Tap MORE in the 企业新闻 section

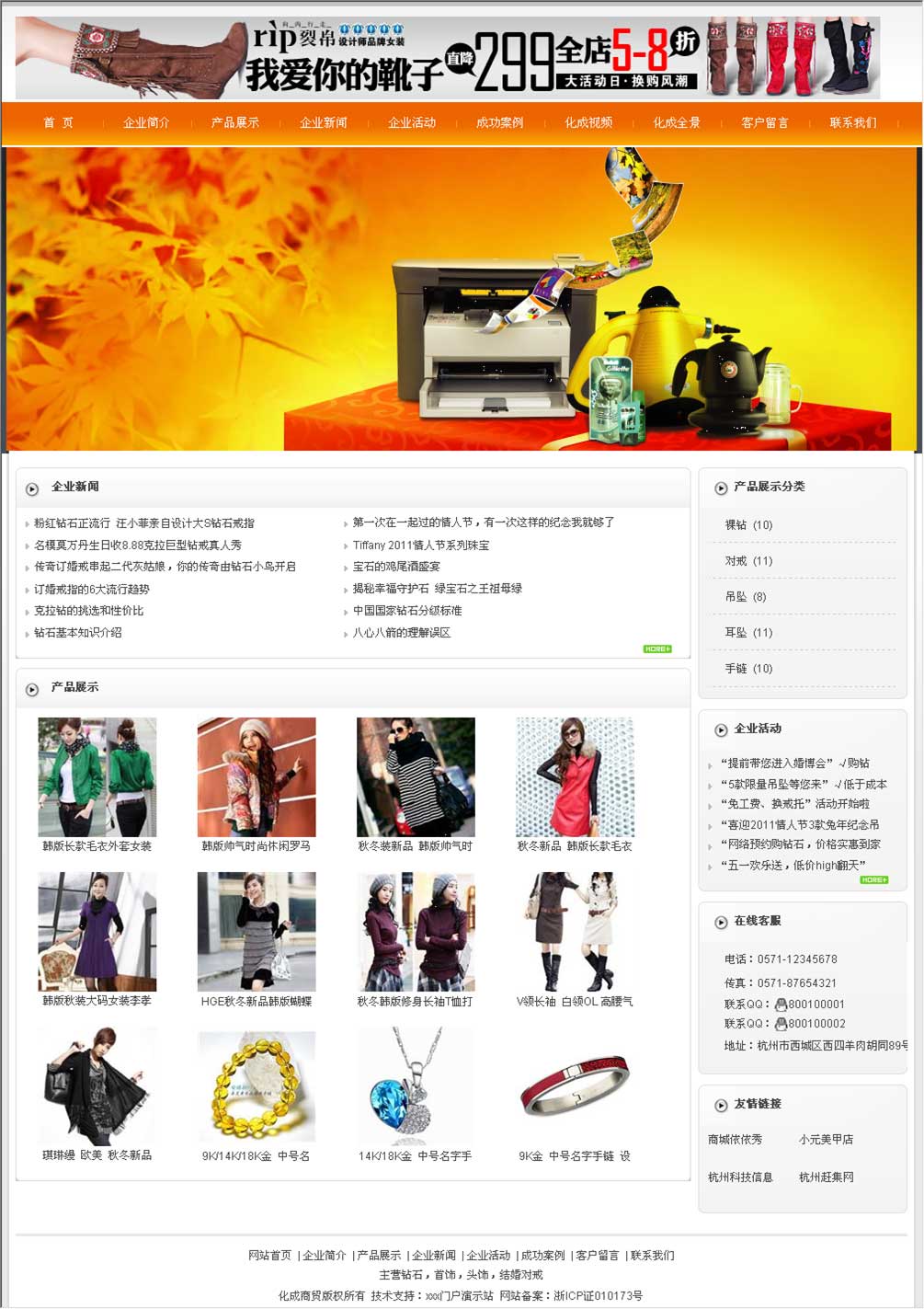656,649
